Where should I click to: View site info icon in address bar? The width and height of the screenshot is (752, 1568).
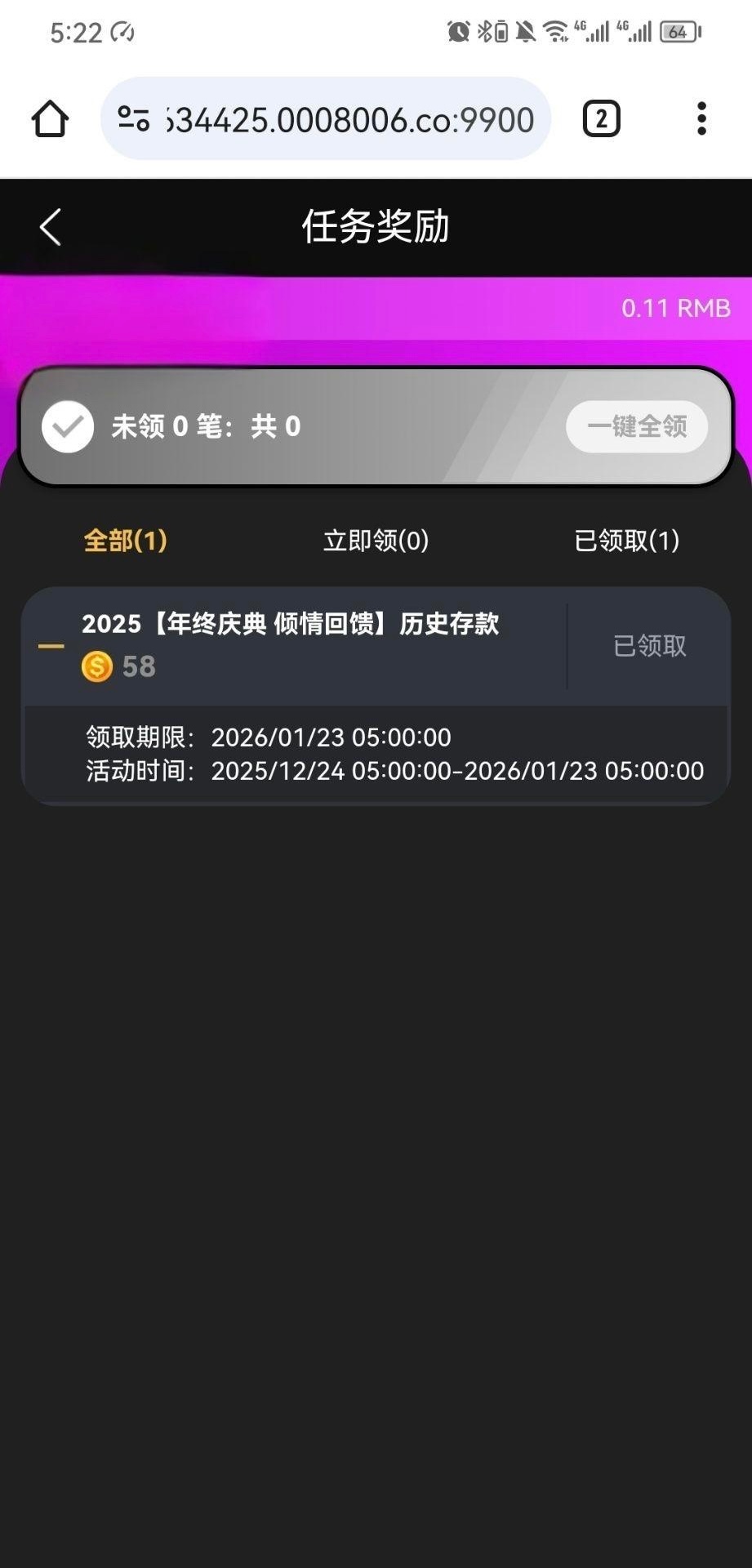click(133, 119)
